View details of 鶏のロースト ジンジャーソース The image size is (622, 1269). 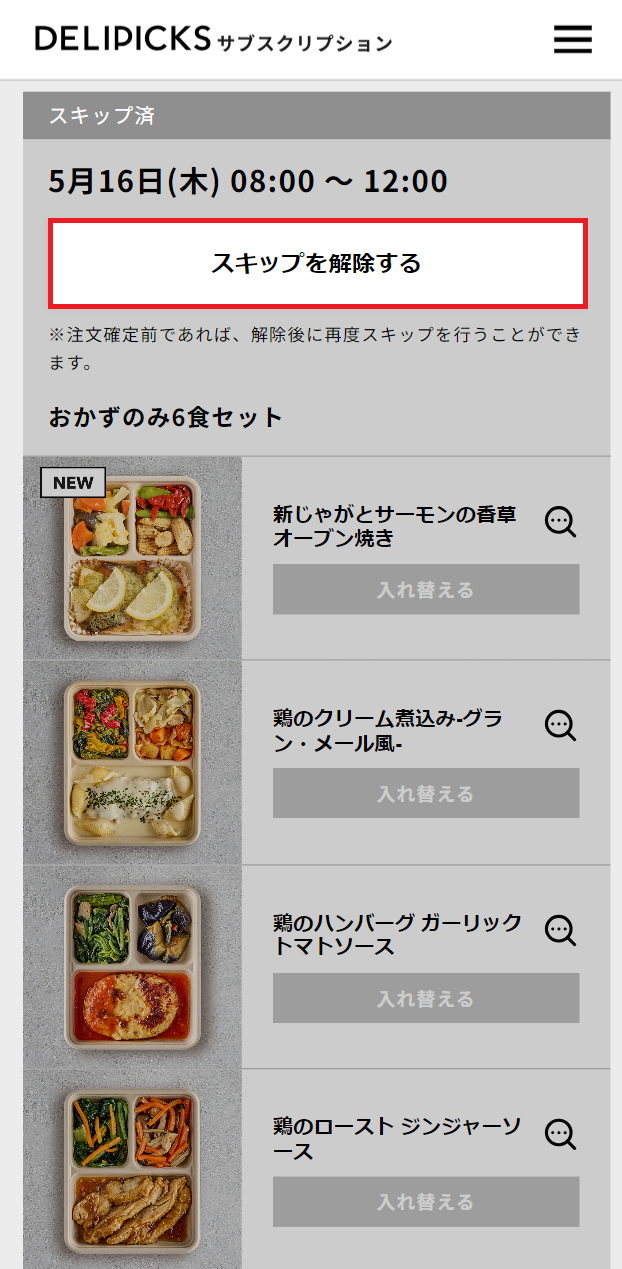(x=560, y=1134)
